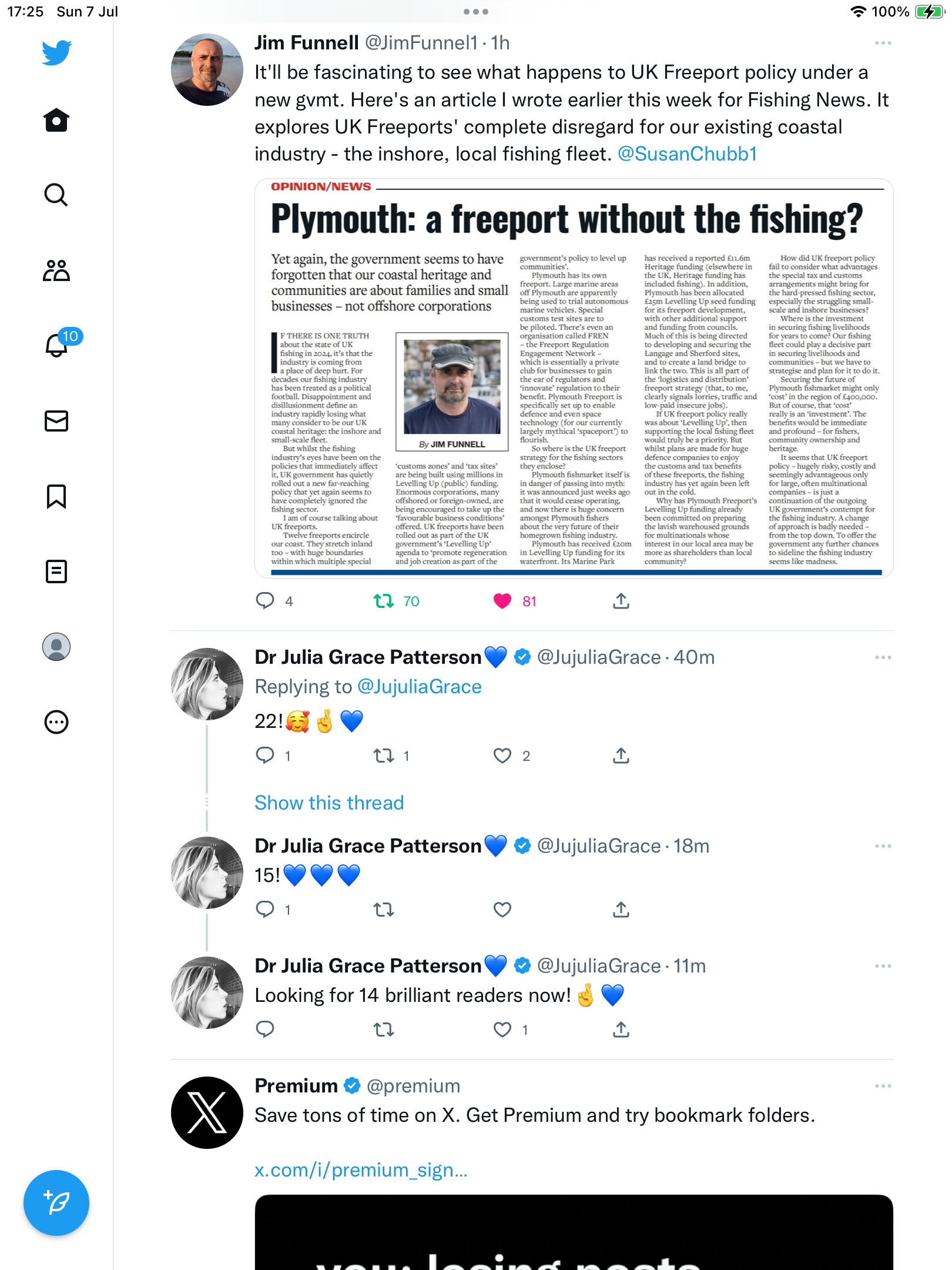Open overflow menu on Premium post
This screenshot has width=952, height=1270.
pyautogui.click(x=883, y=1086)
